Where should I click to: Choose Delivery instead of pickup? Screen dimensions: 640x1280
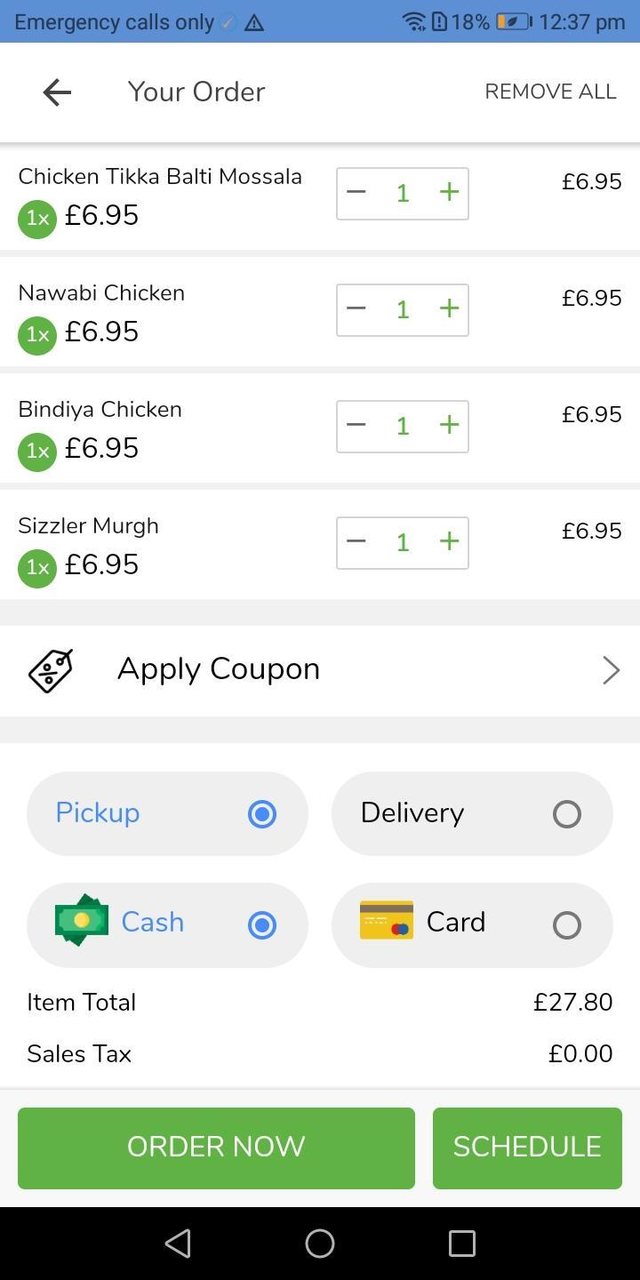(x=472, y=813)
